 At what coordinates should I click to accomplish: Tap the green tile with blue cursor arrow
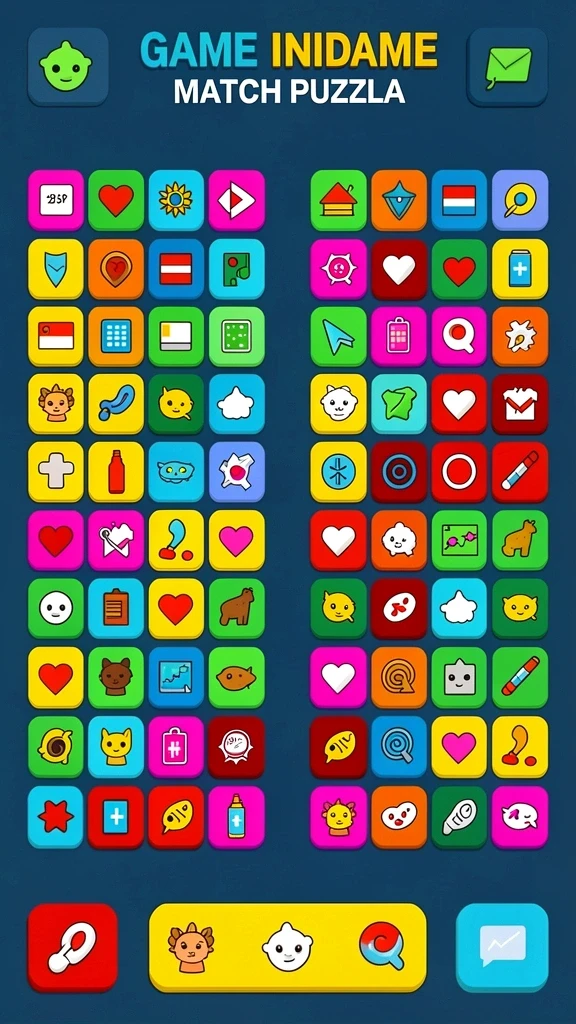click(x=338, y=337)
